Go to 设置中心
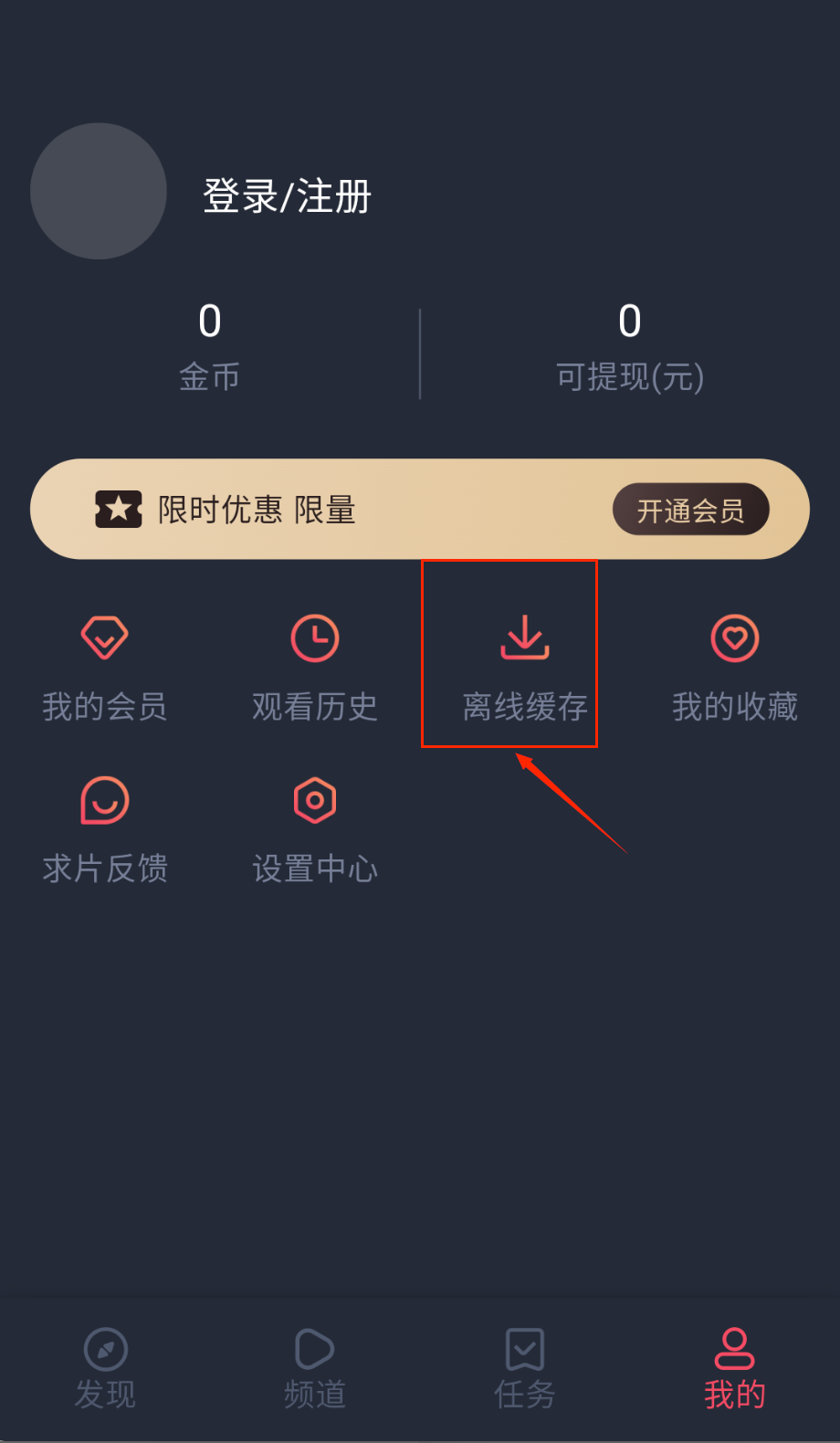Image resolution: width=840 pixels, height=1443 pixels. click(x=315, y=829)
